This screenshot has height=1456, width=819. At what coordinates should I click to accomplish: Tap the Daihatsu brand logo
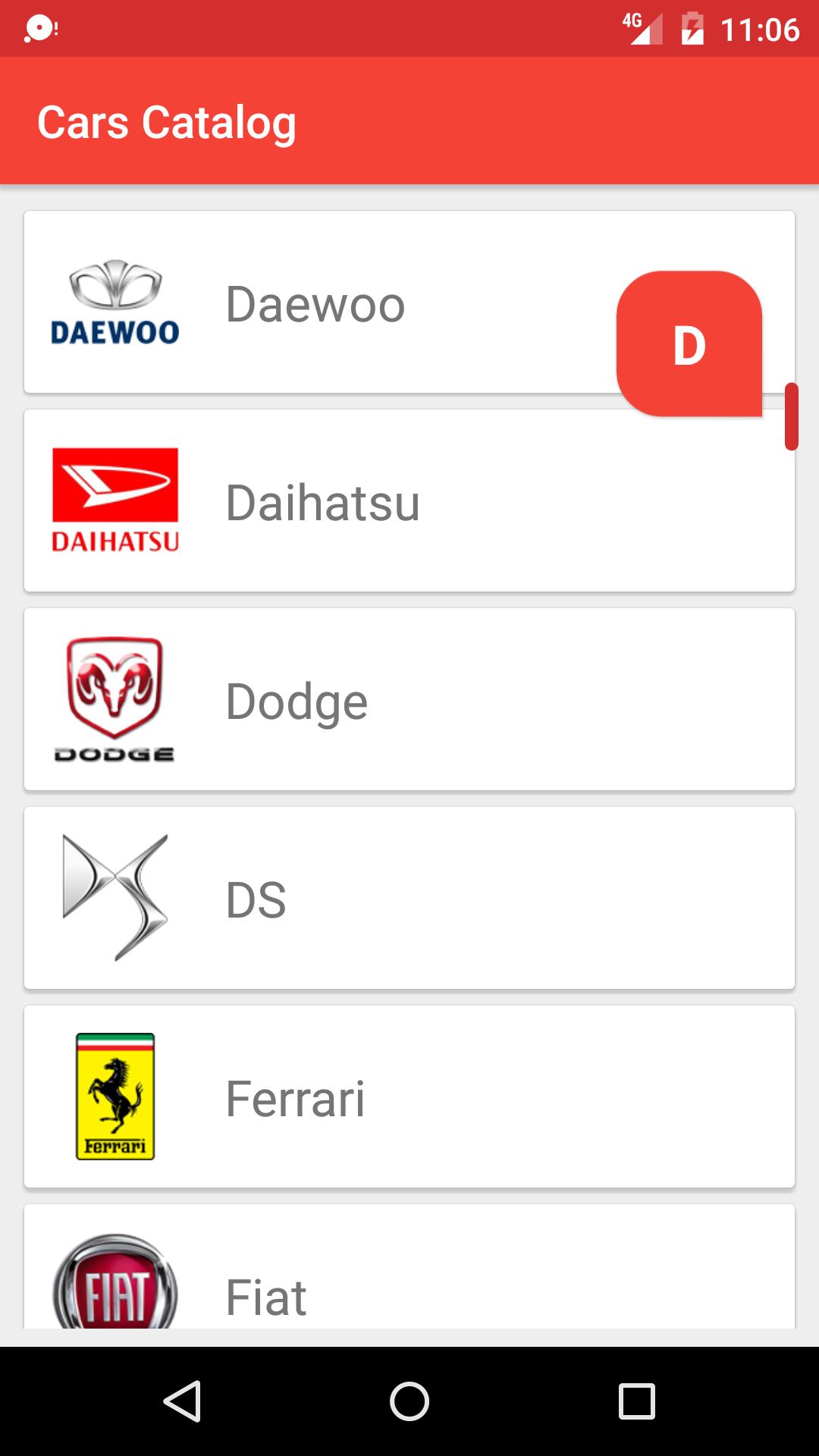pyautogui.click(x=115, y=500)
